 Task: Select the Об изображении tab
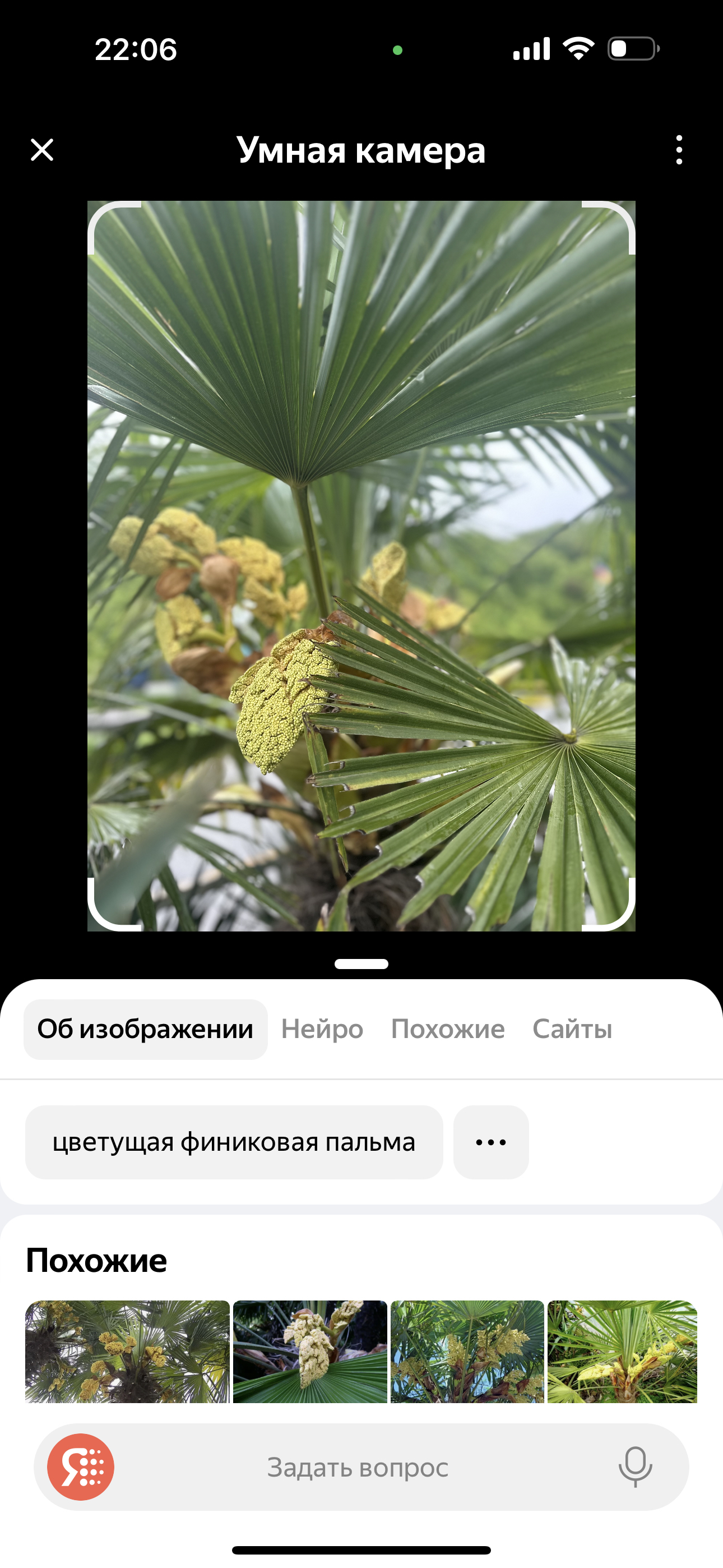[x=146, y=1029]
